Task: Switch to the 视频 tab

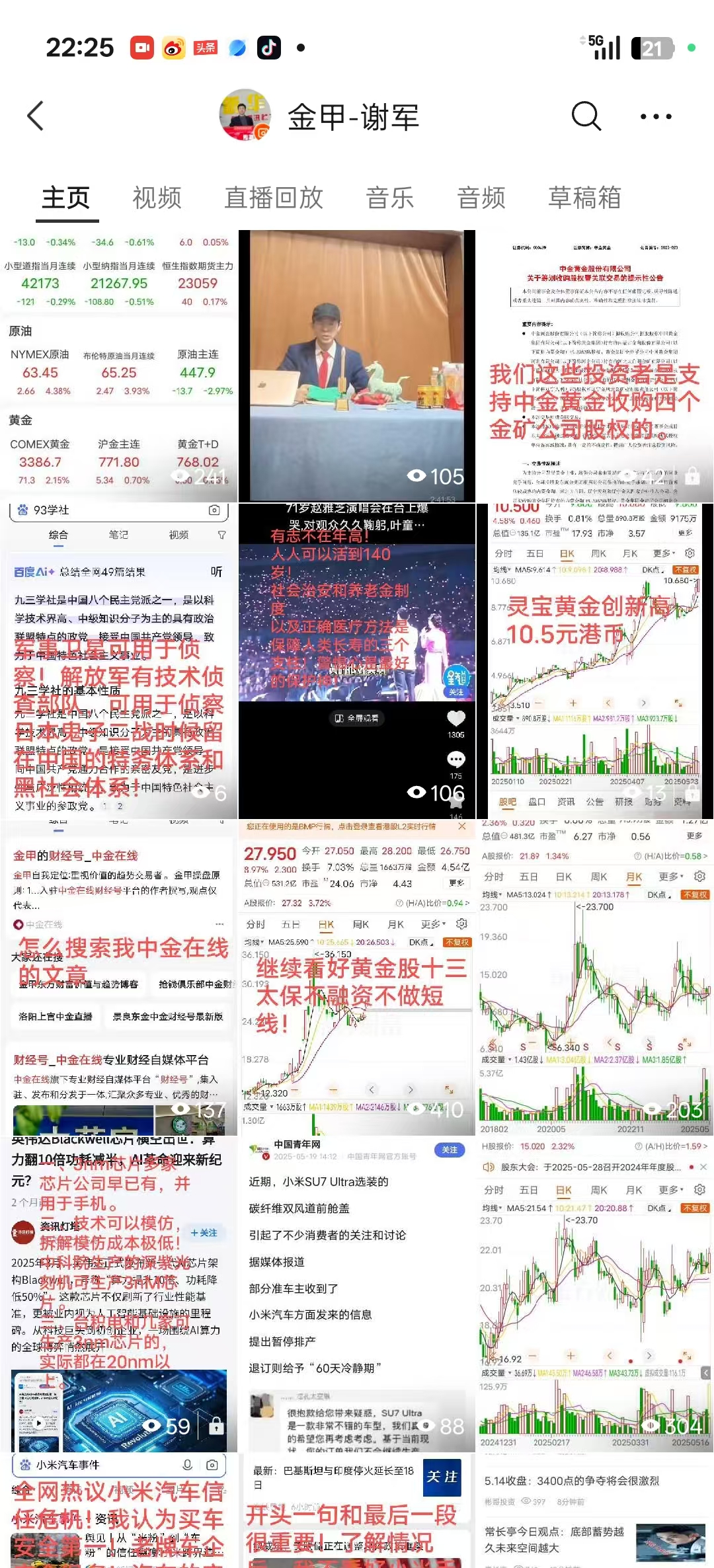Action: (157, 198)
